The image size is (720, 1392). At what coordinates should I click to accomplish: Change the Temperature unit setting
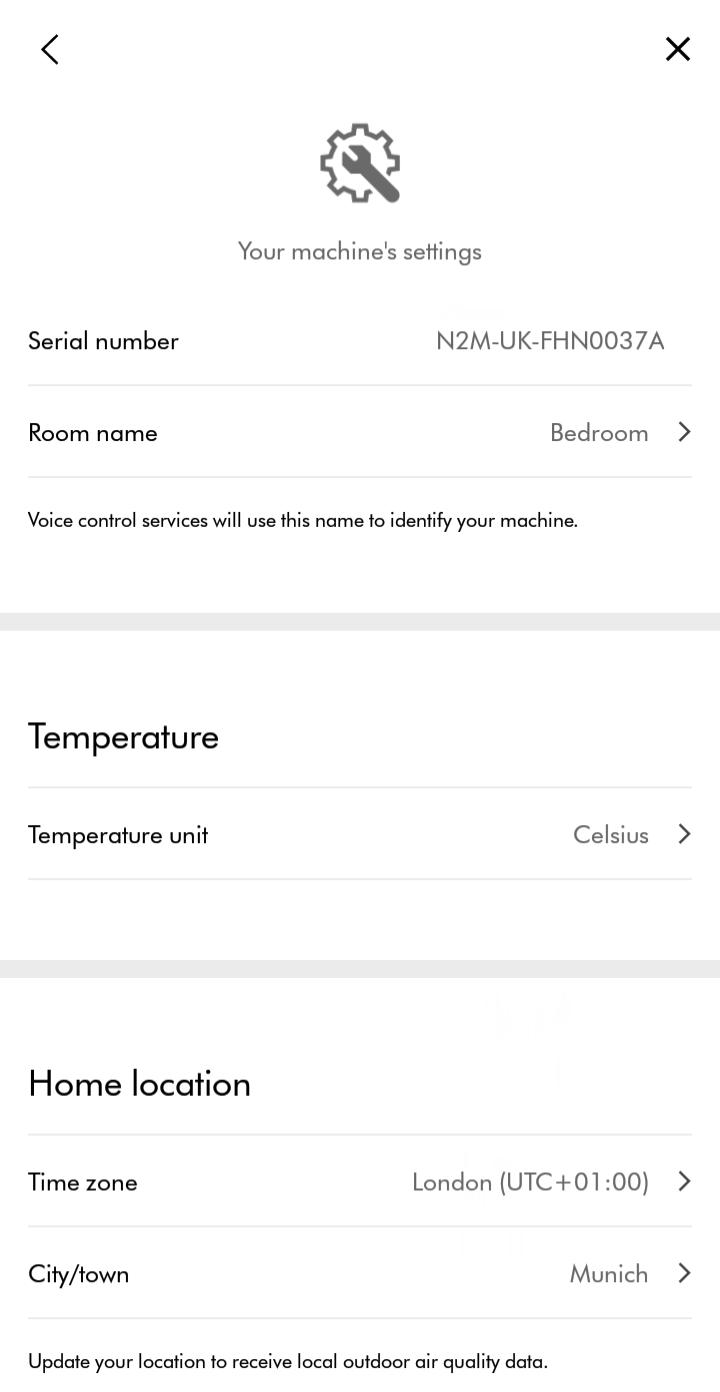coord(360,834)
